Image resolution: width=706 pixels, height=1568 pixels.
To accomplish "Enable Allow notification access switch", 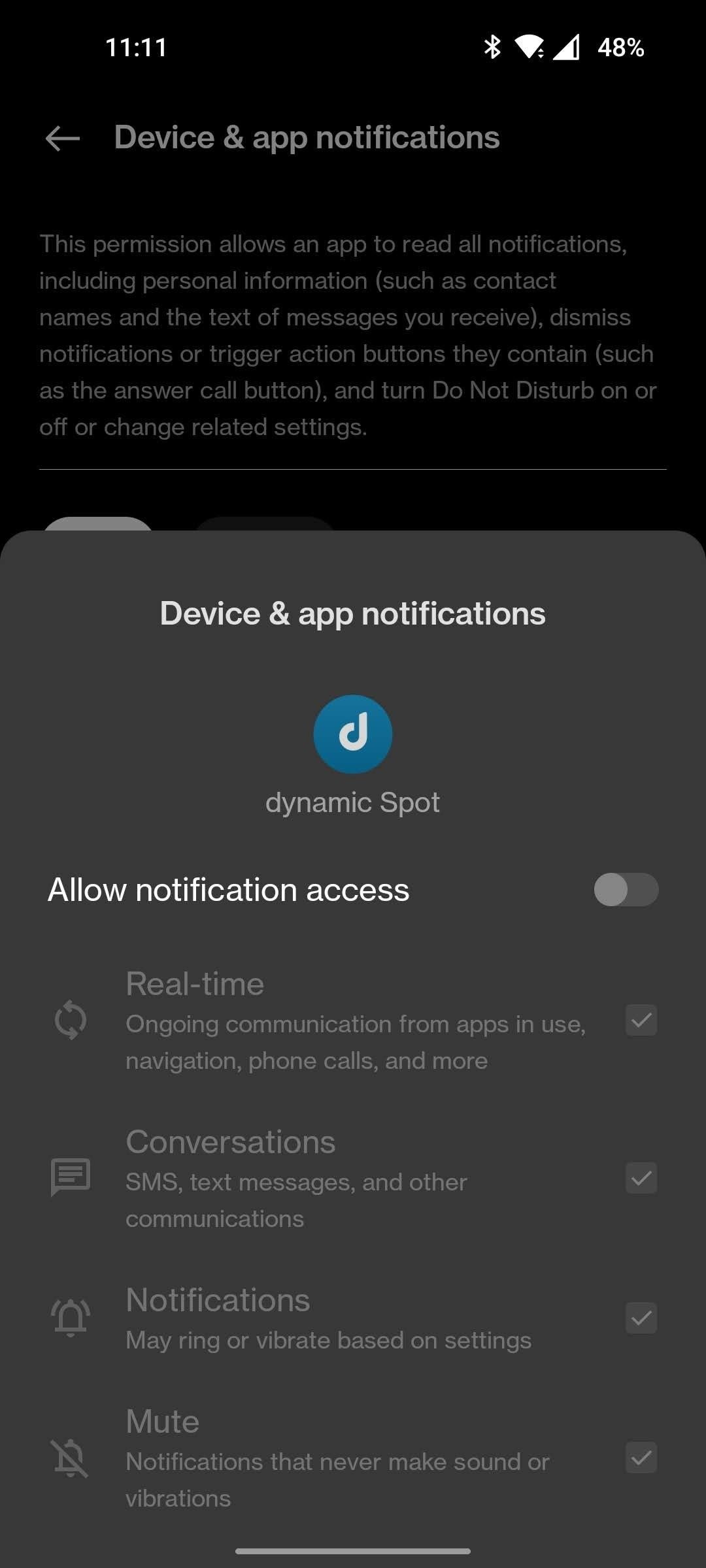I will tap(626, 889).
